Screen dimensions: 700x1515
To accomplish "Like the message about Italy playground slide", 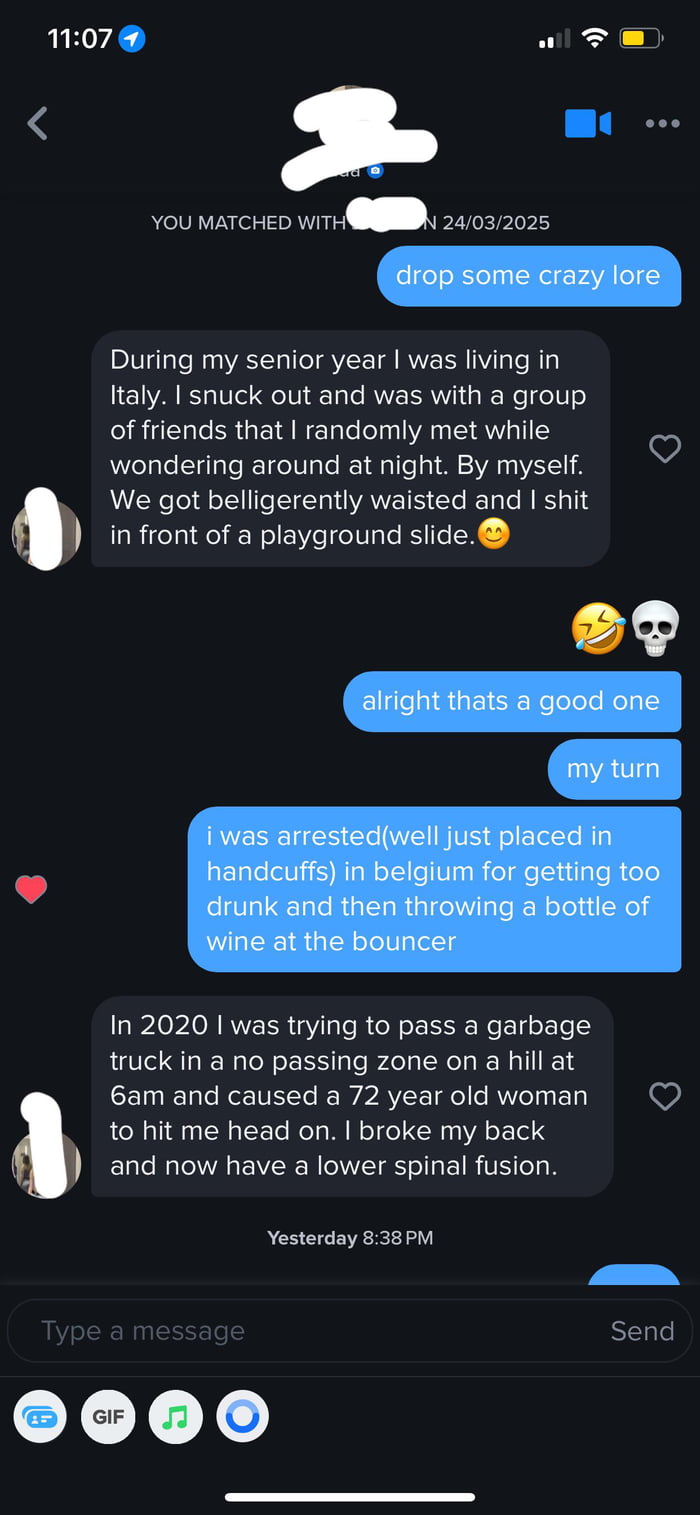I will pyautogui.click(x=665, y=449).
